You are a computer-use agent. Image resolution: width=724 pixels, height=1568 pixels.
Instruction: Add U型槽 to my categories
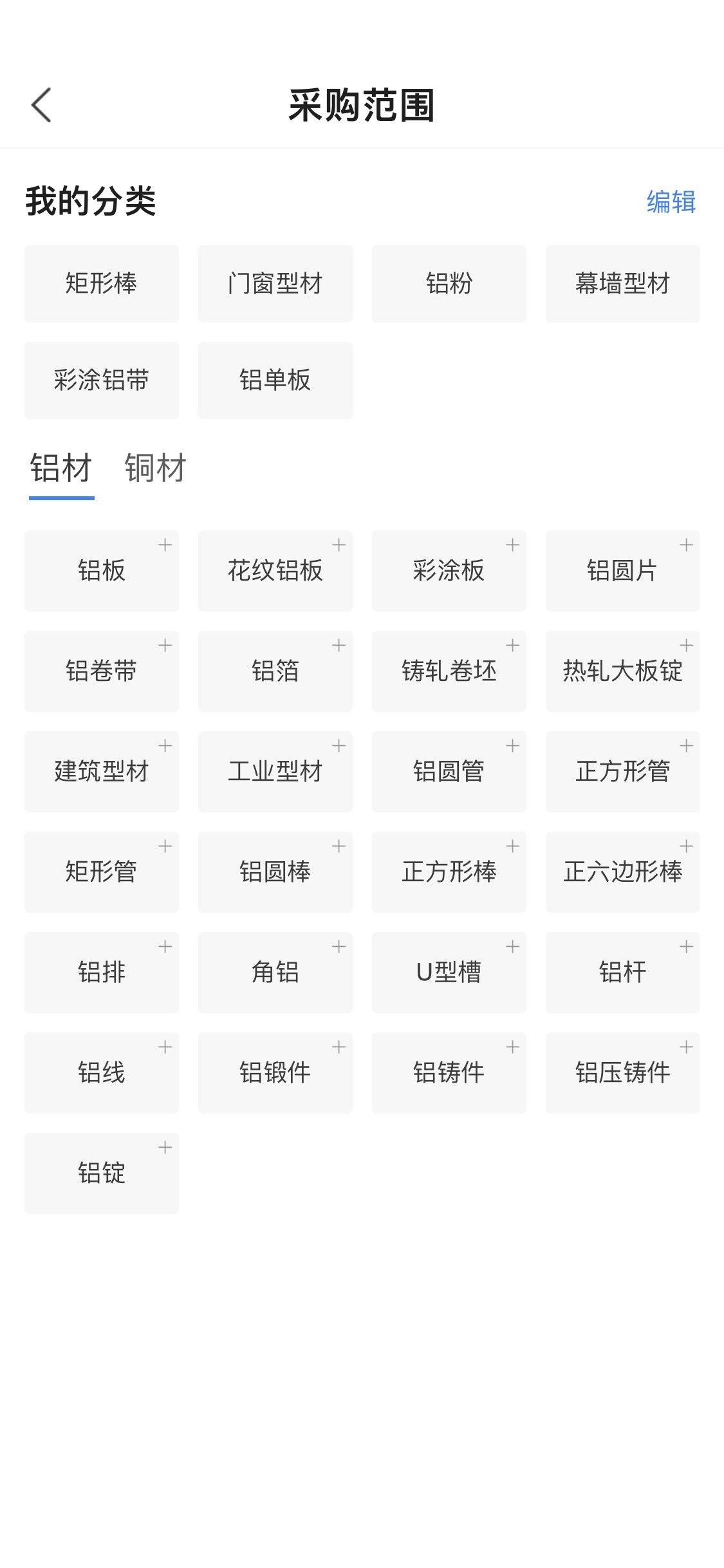pos(449,972)
